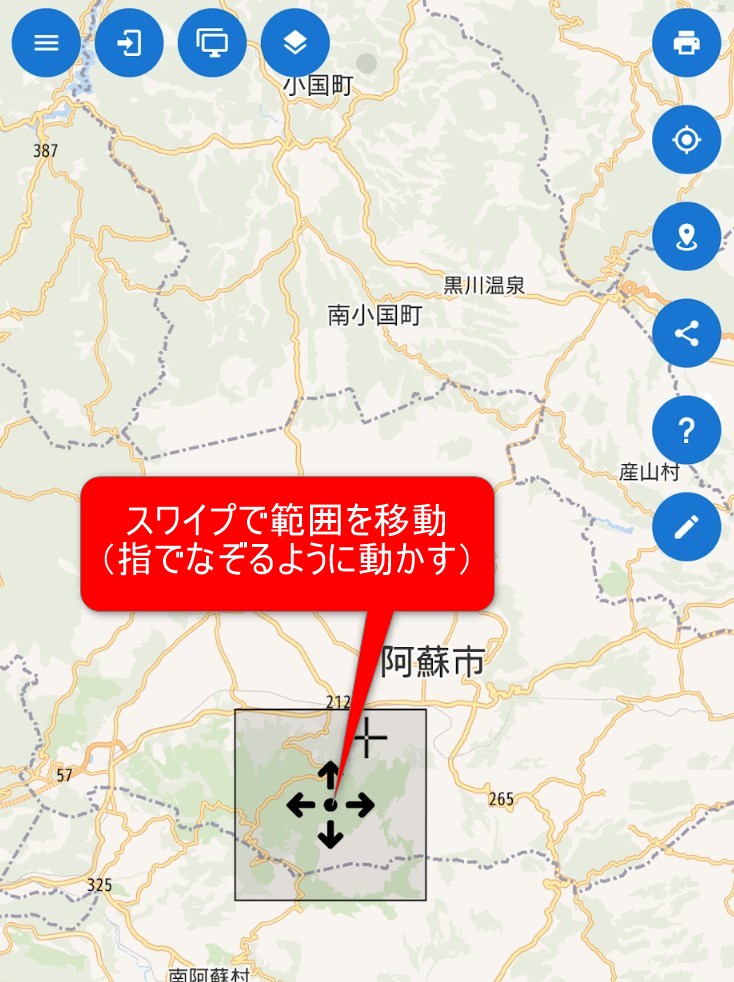Viewport: 734px width, 982px height.
Task: Open the display screen button
Action: pos(212,43)
